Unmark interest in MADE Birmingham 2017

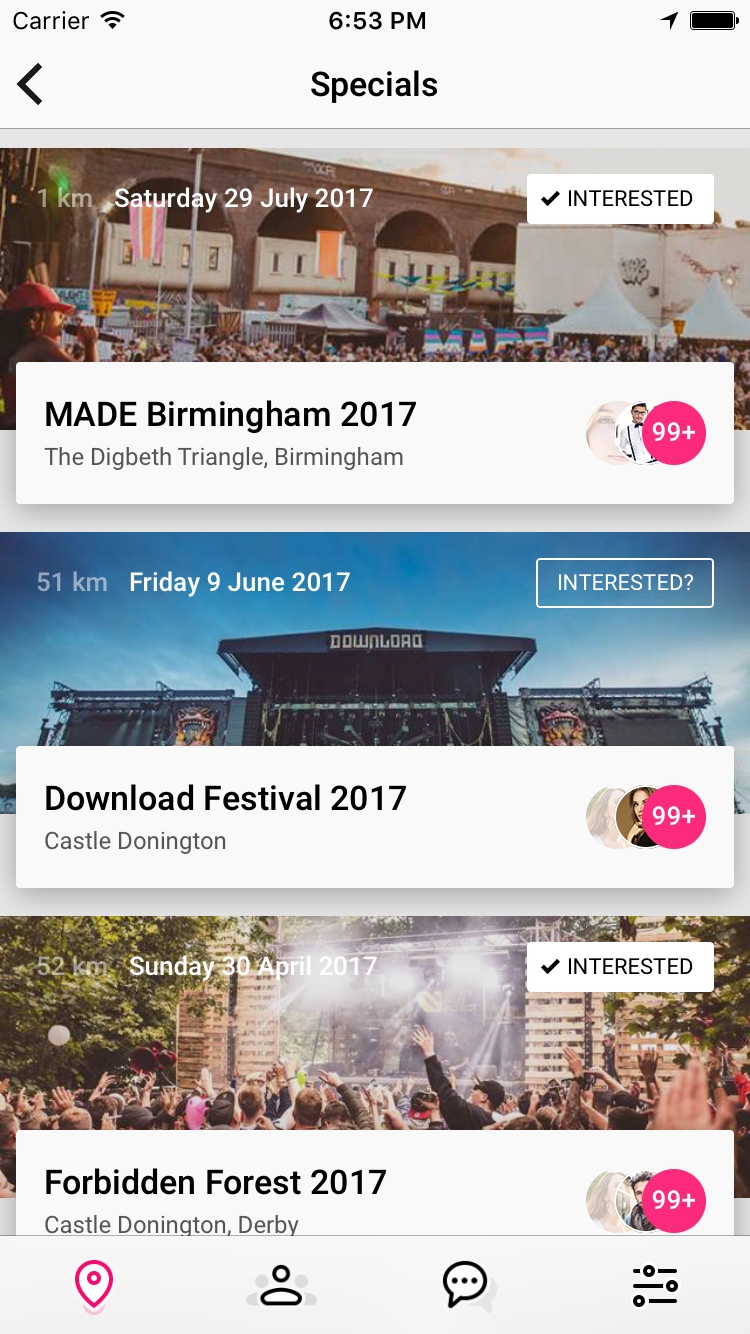coord(620,199)
